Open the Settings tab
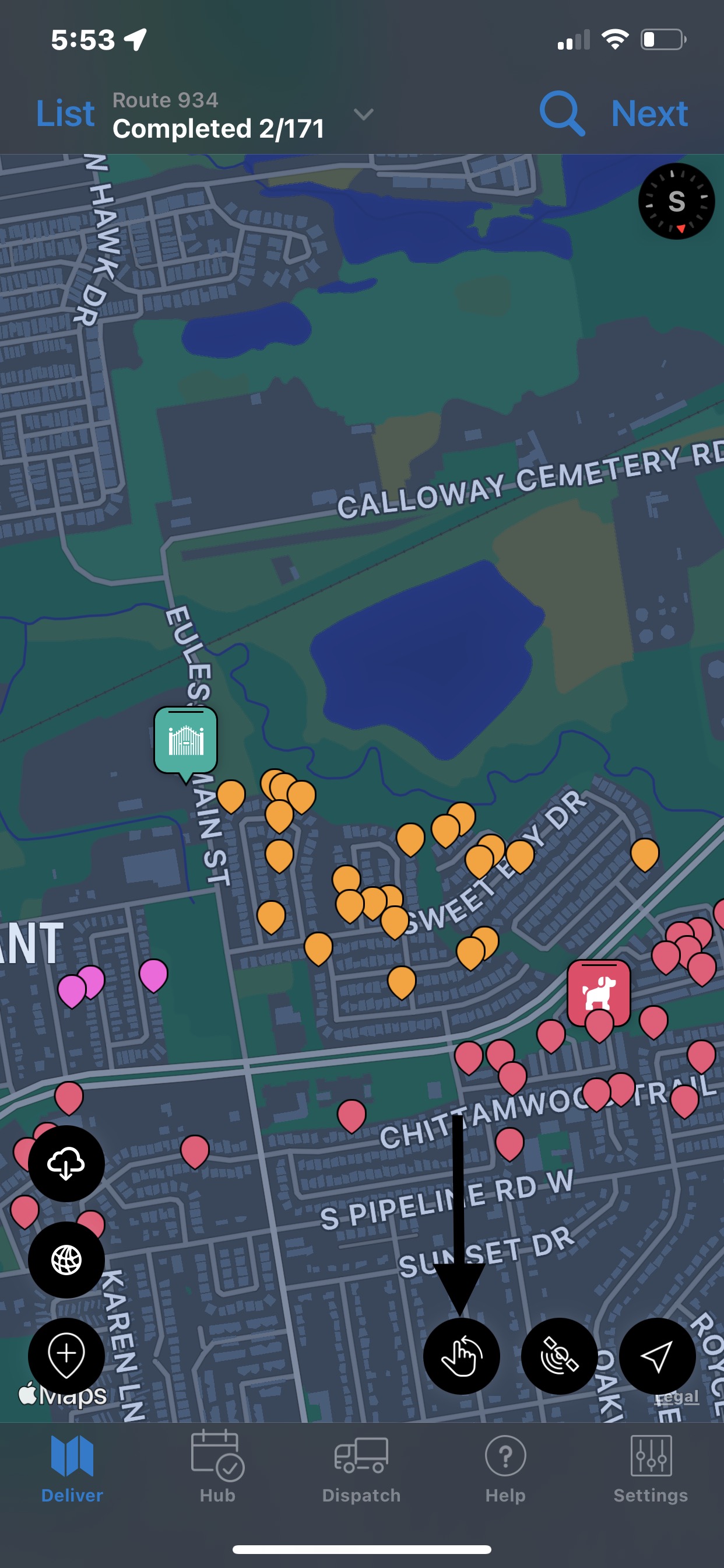The height and width of the screenshot is (1568, 724). click(x=651, y=1467)
